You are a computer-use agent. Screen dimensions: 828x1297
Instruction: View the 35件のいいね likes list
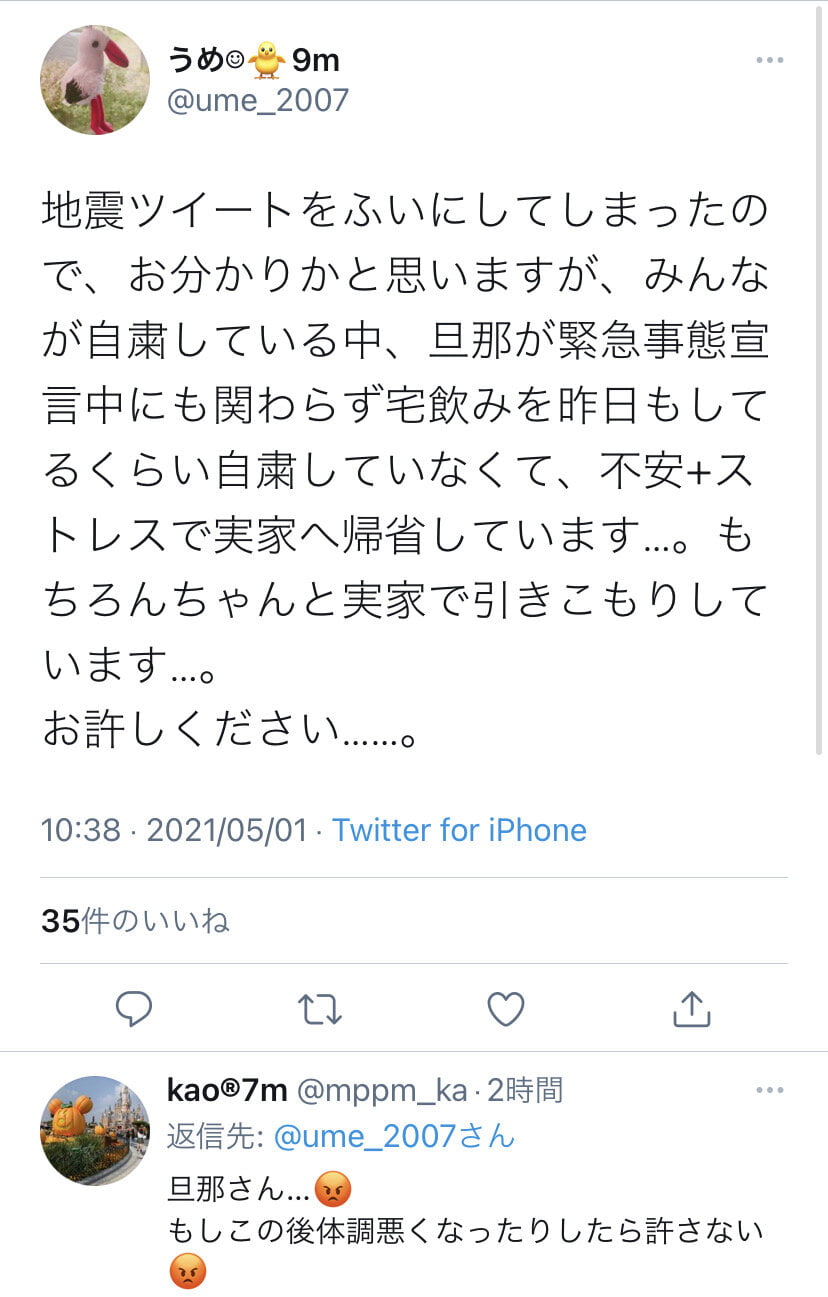pos(135,921)
